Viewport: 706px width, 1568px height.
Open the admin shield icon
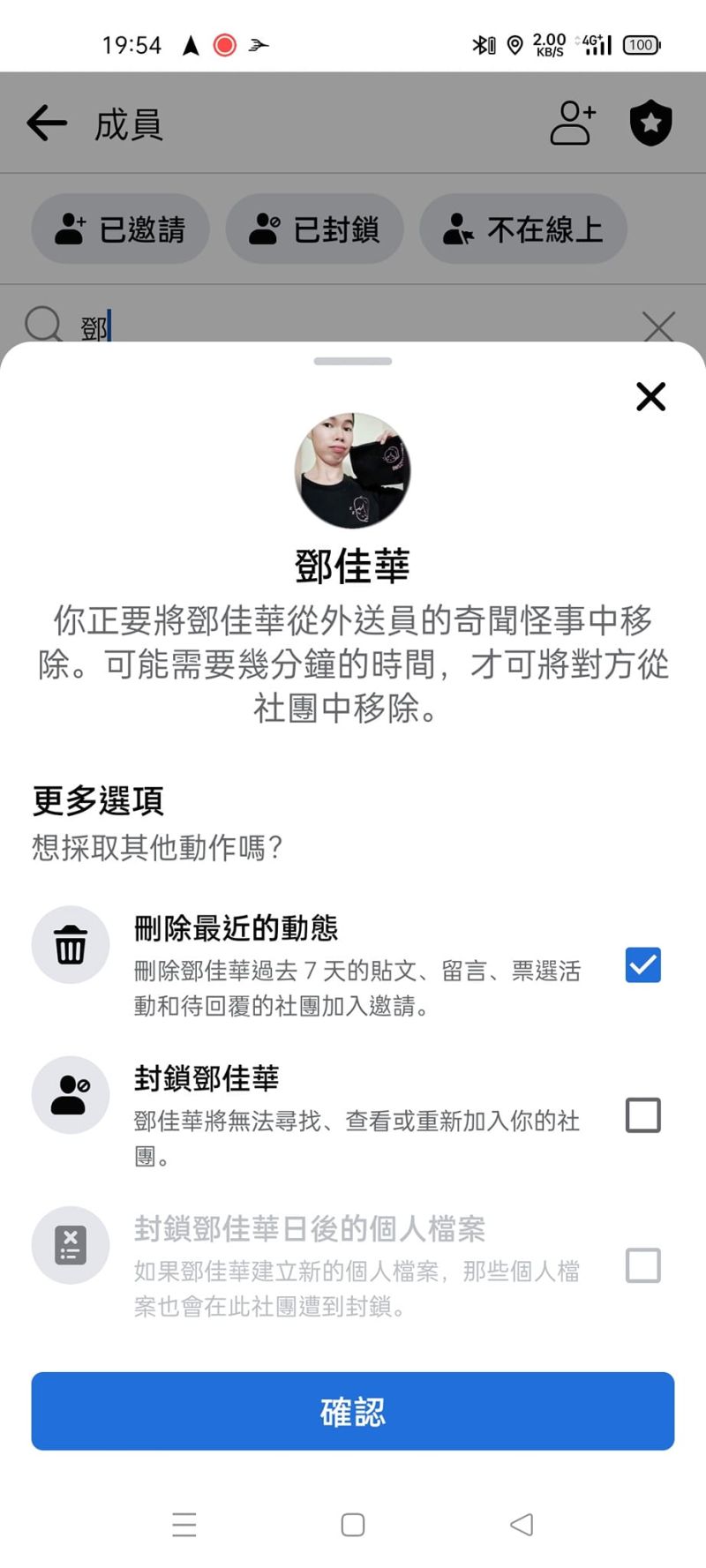[650, 123]
